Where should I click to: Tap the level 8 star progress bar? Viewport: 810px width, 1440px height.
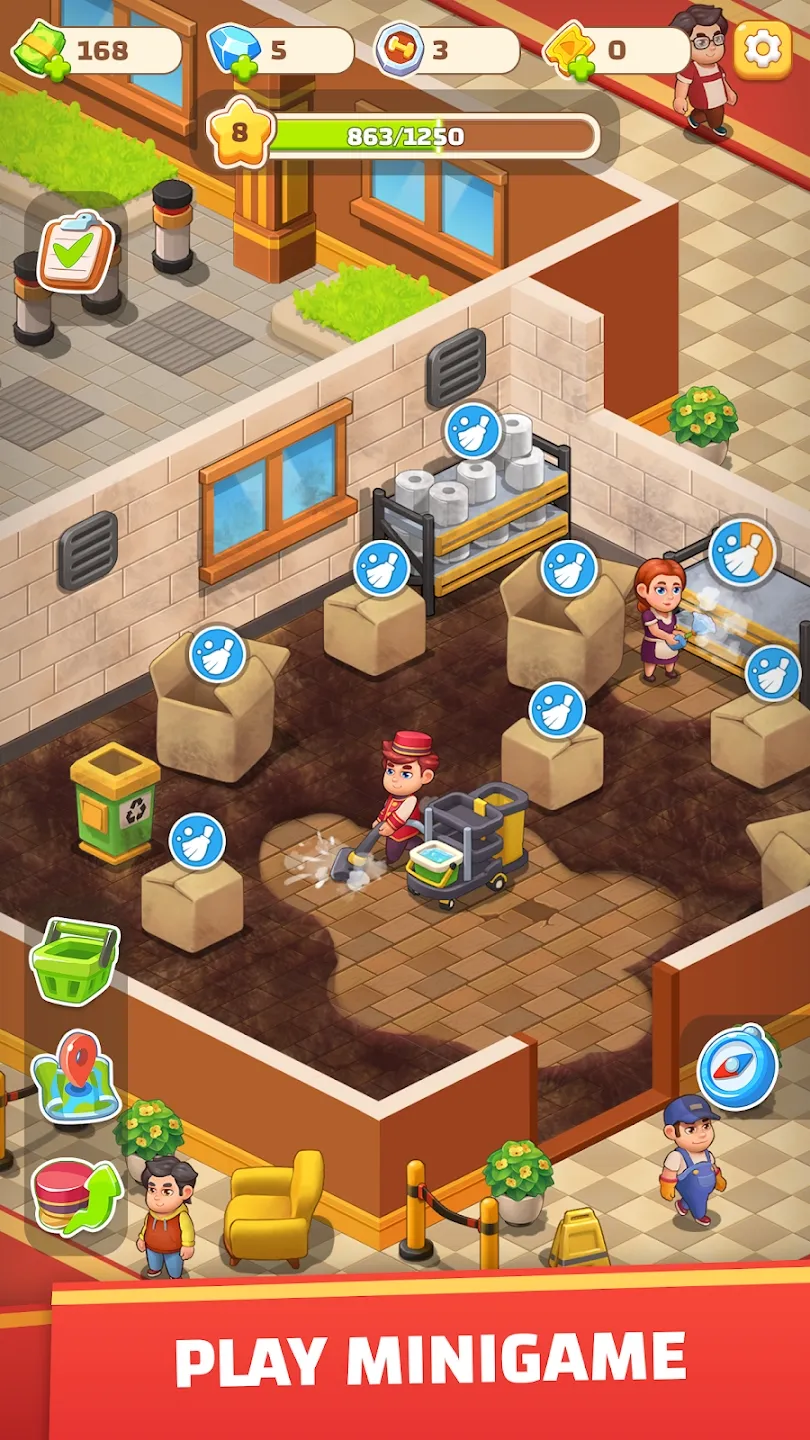click(405, 137)
